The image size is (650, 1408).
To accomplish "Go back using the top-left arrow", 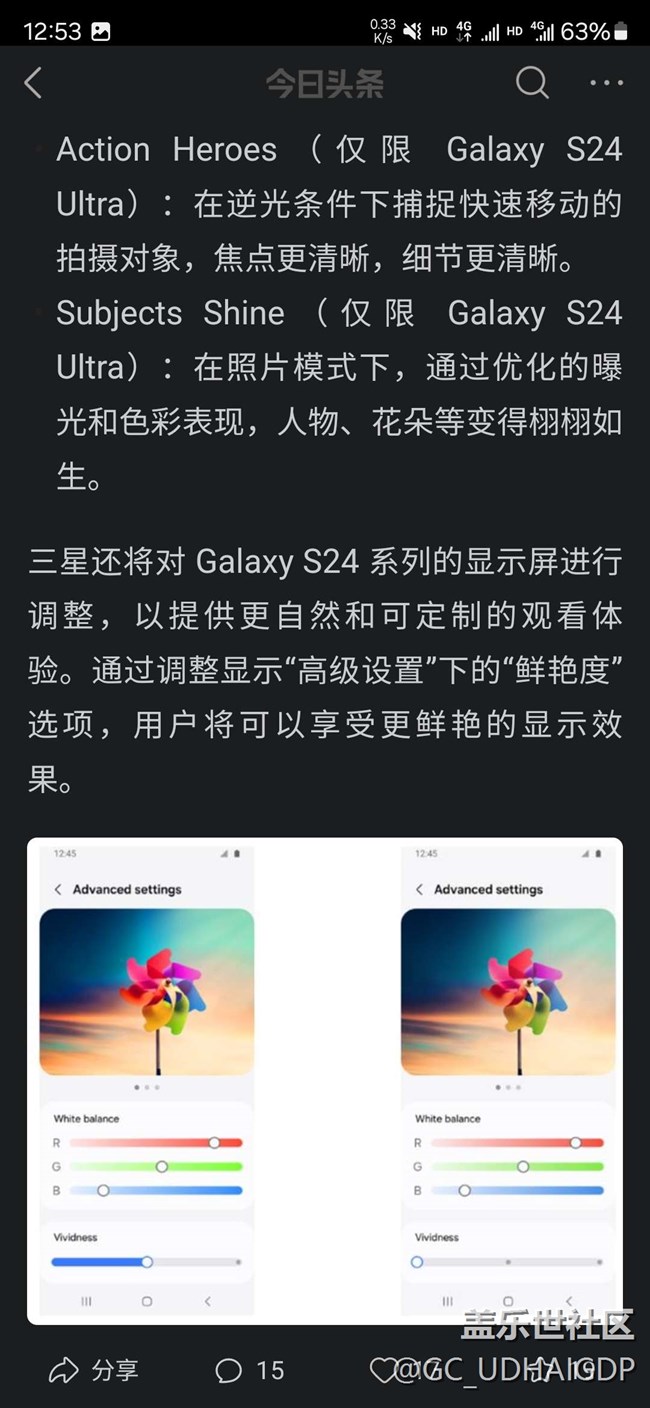I will 33,83.
